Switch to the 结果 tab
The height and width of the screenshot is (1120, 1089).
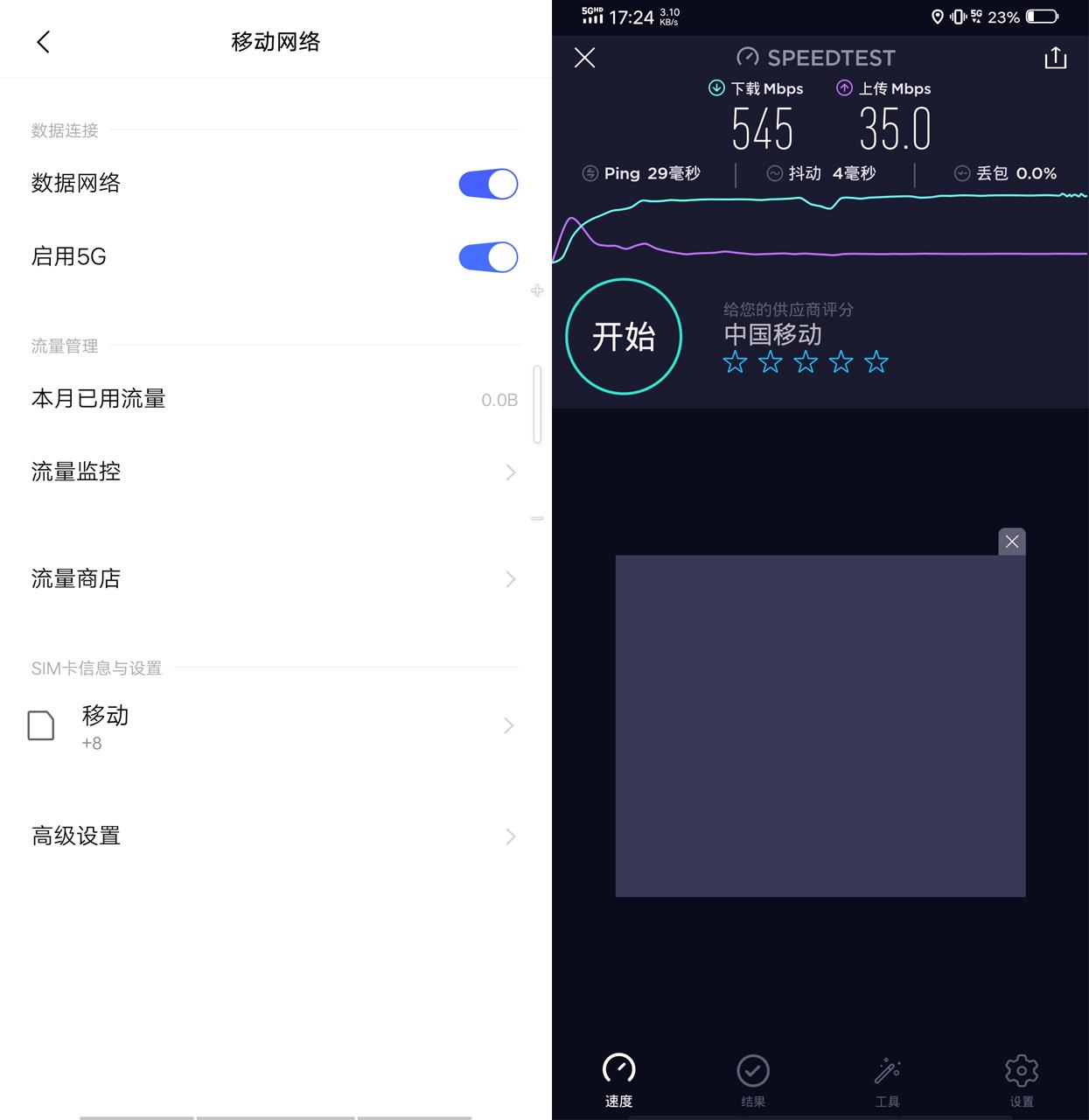752,1080
